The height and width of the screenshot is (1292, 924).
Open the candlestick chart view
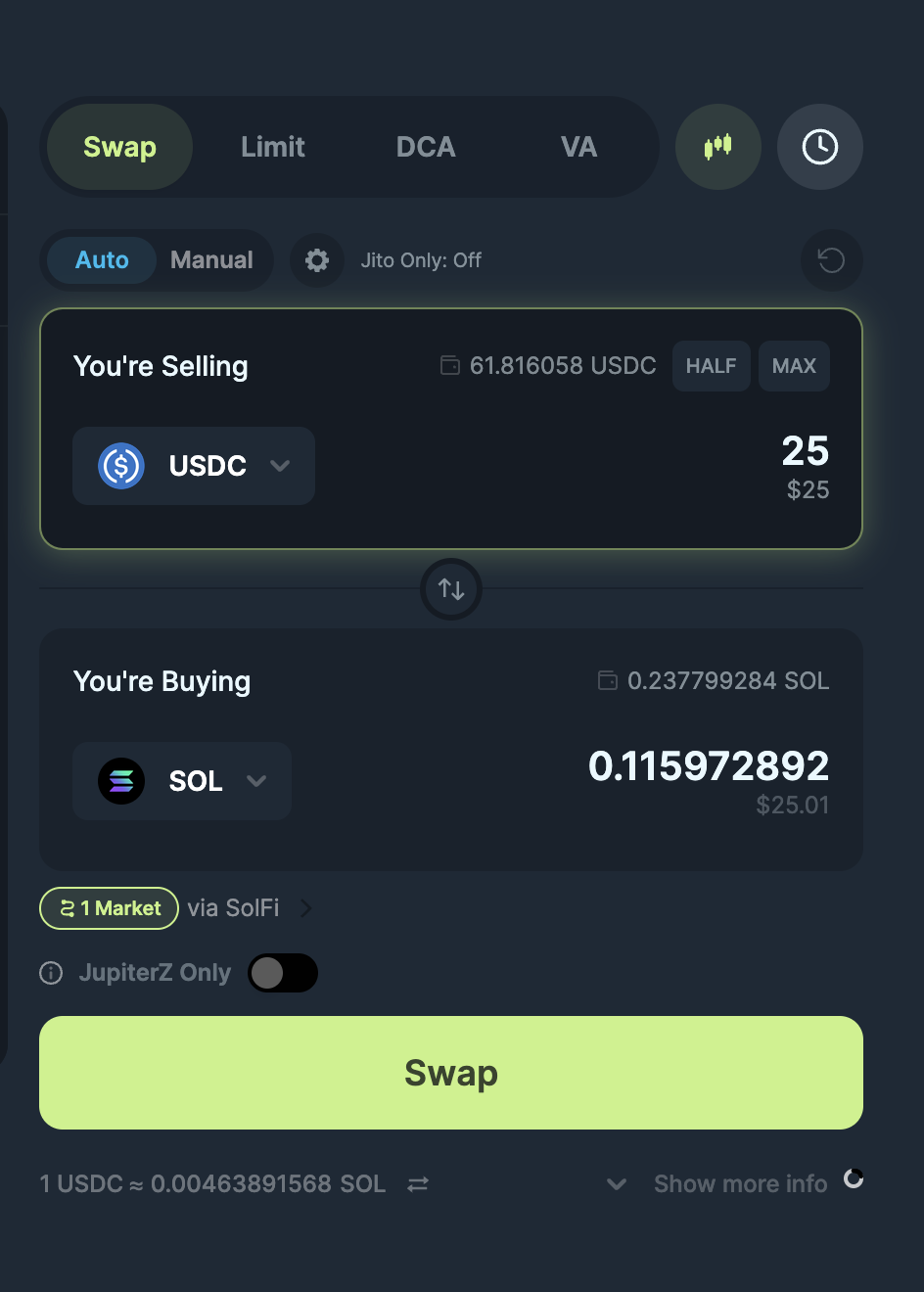[x=717, y=147]
